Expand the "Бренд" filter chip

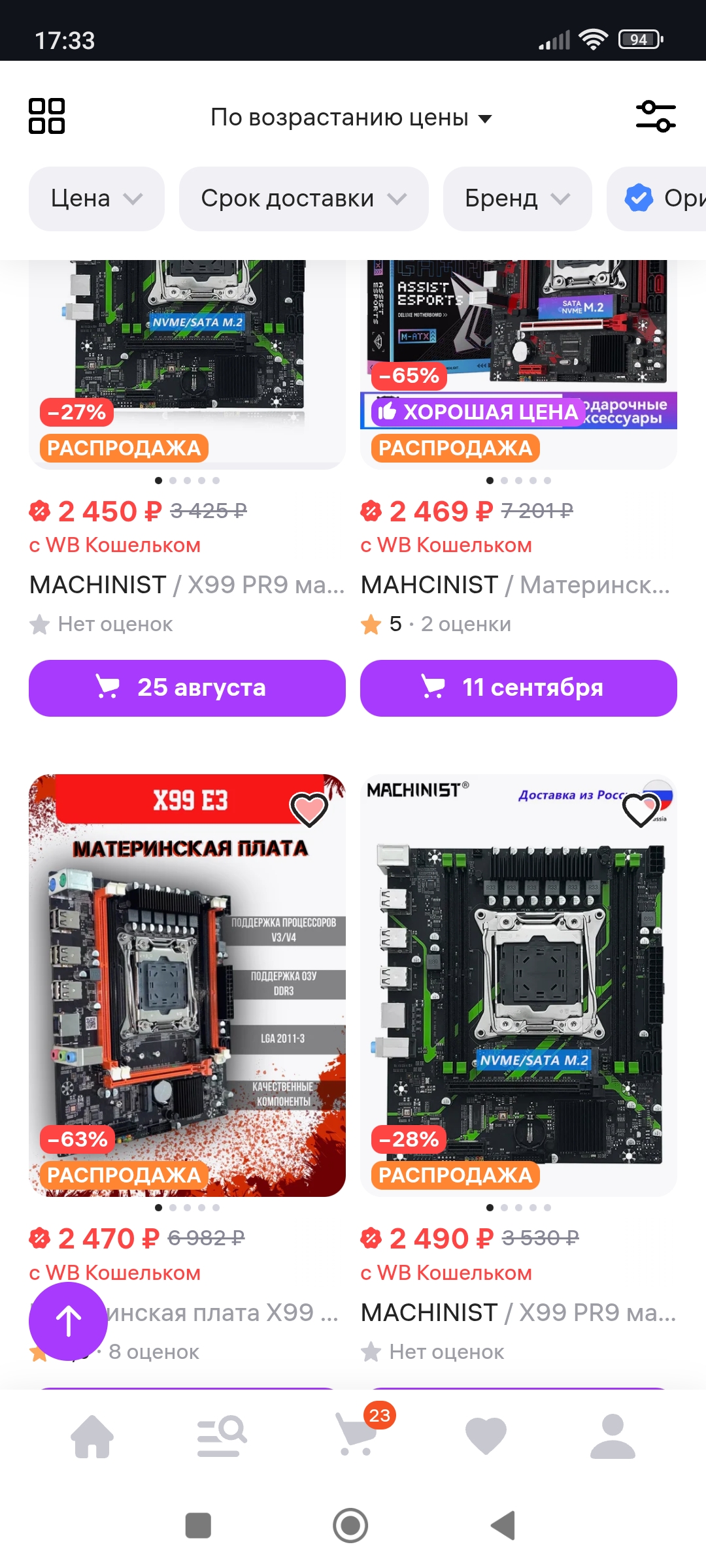[517, 199]
